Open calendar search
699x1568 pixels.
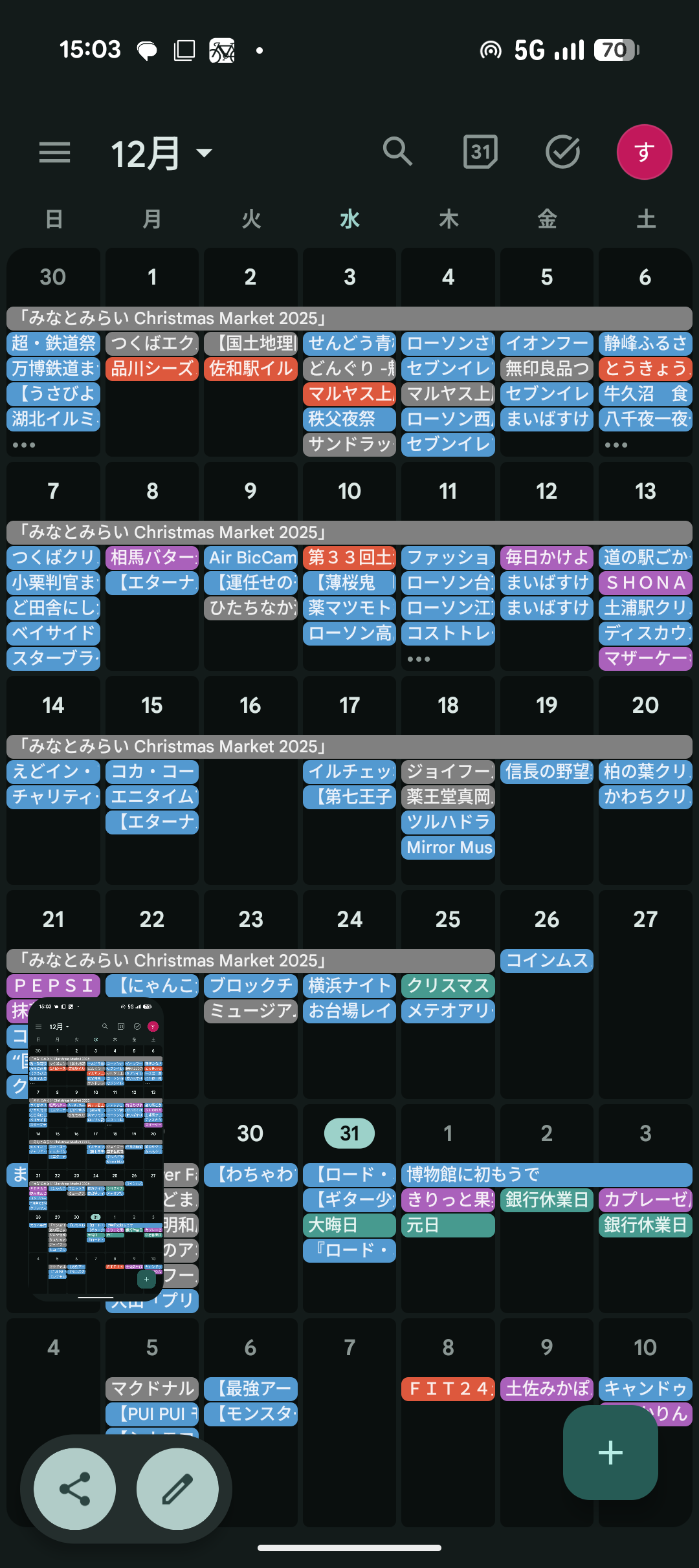click(x=397, y=153)
